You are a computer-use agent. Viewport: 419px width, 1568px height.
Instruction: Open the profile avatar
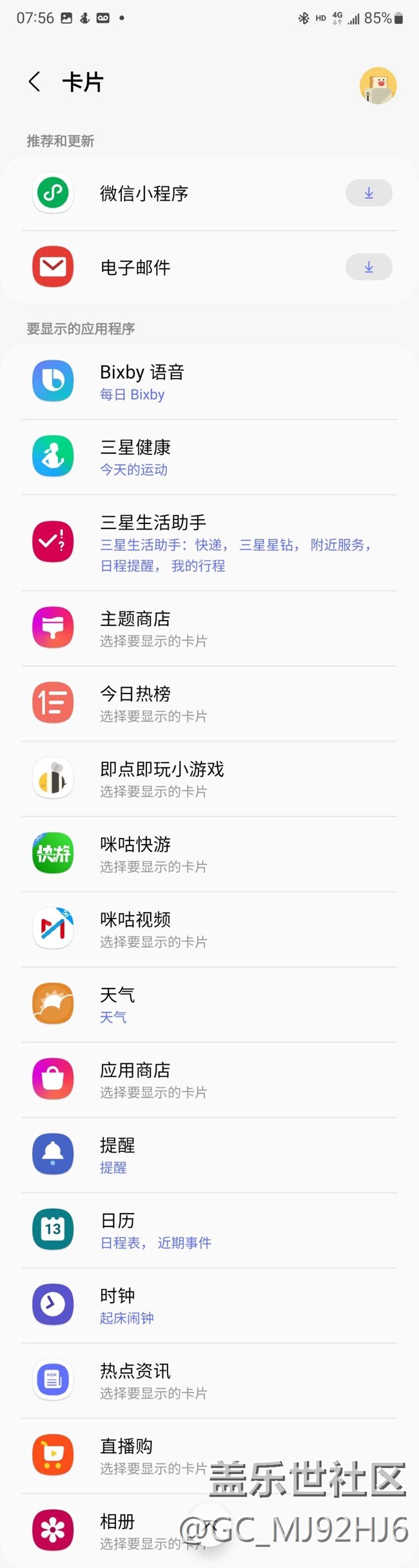point(378,85)
